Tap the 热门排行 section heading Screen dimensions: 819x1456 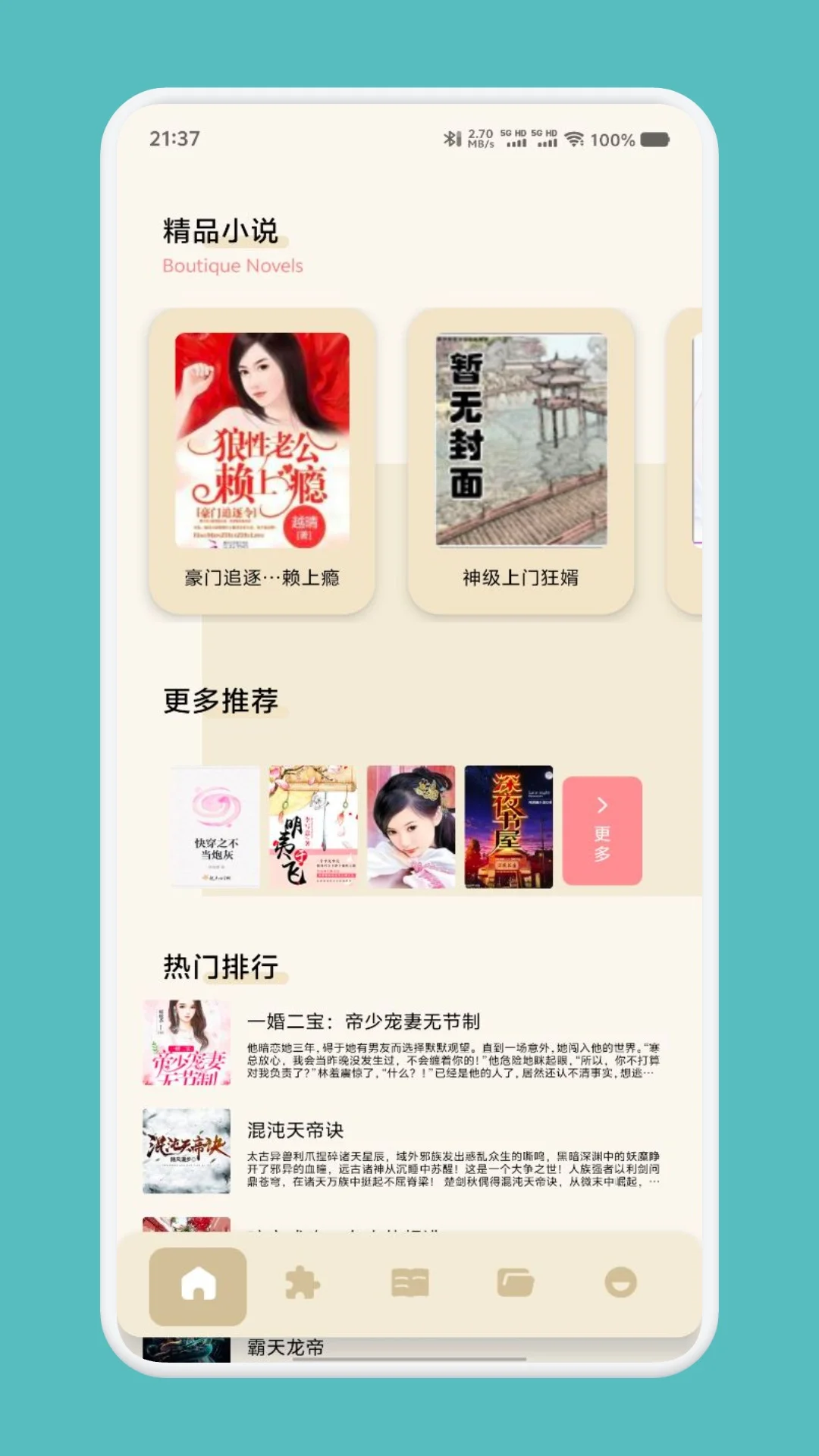pyautogui.click(x=220, y=965)
